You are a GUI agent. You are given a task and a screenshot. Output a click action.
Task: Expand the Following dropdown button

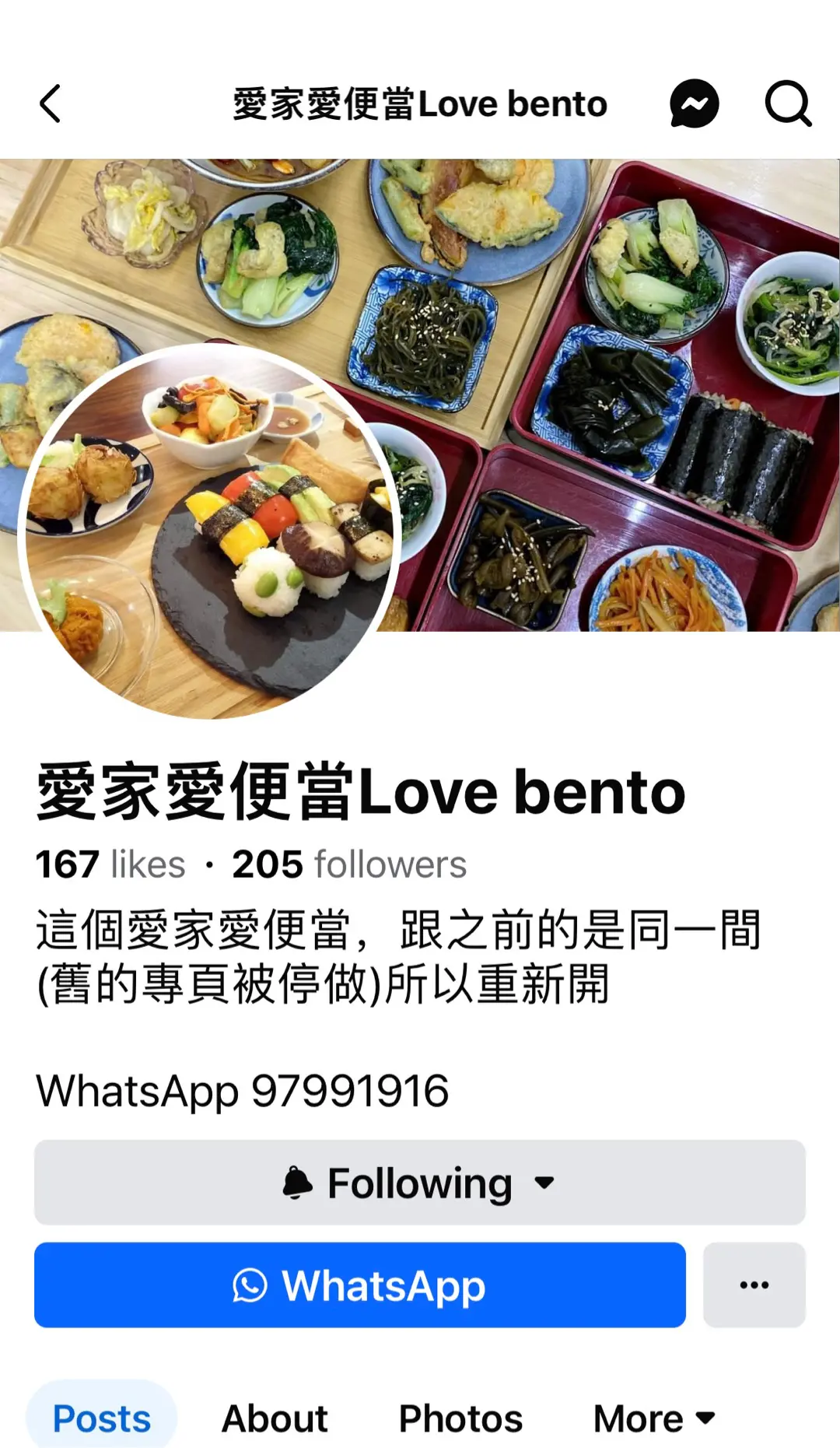[x=419, y=1183]
